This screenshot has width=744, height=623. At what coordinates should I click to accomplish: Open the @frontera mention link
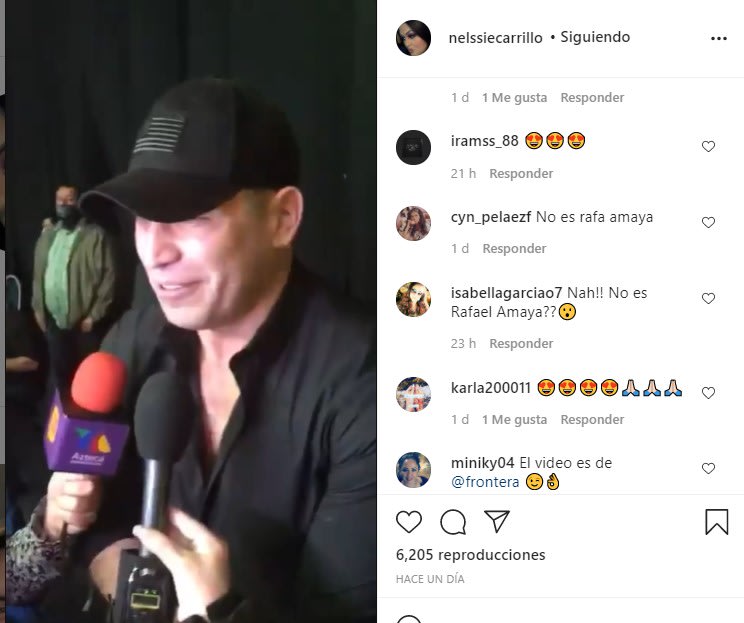click(x=487, y=482)
